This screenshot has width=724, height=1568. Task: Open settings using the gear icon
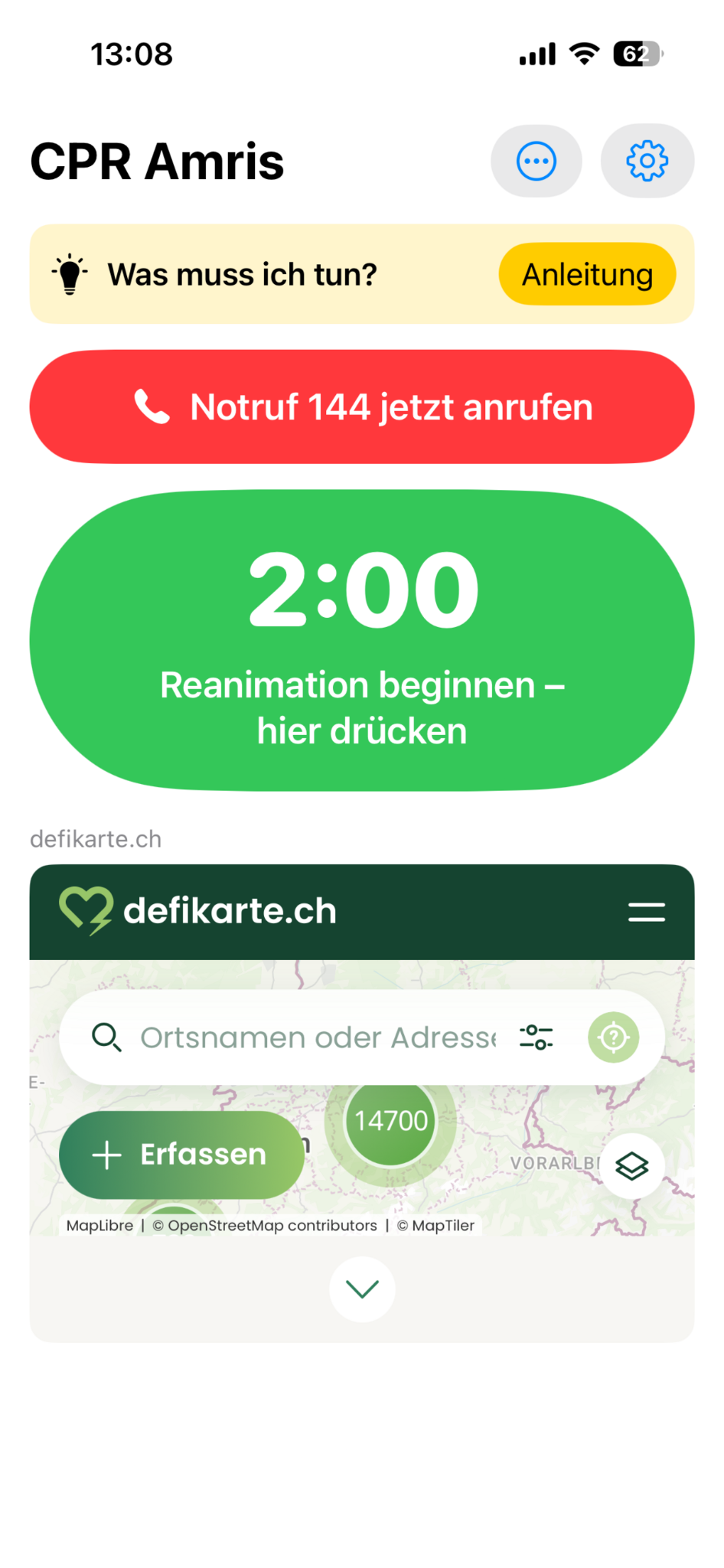tap(647, 161)
